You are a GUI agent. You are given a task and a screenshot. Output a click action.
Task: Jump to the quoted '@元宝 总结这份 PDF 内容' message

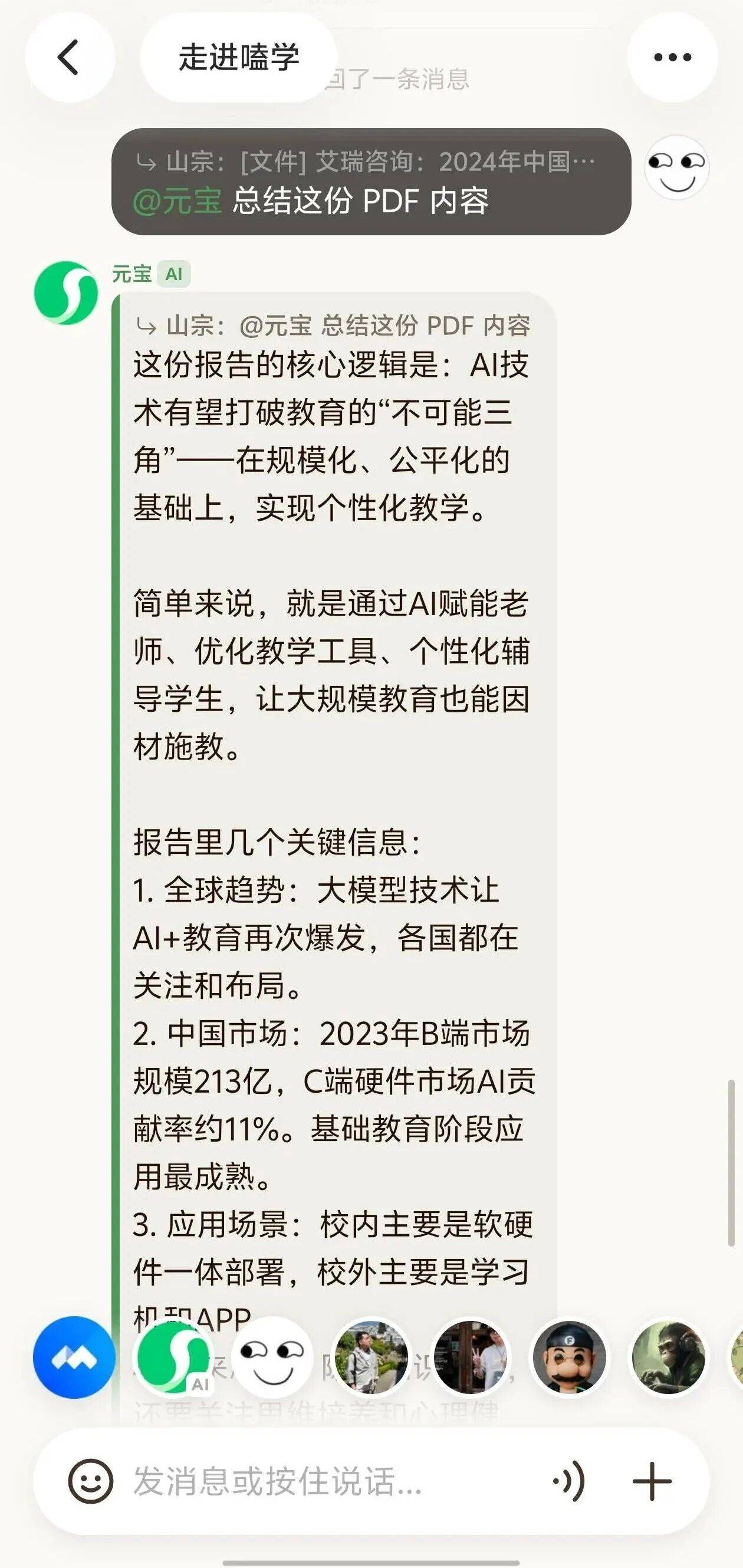click(x=334, y=326)
